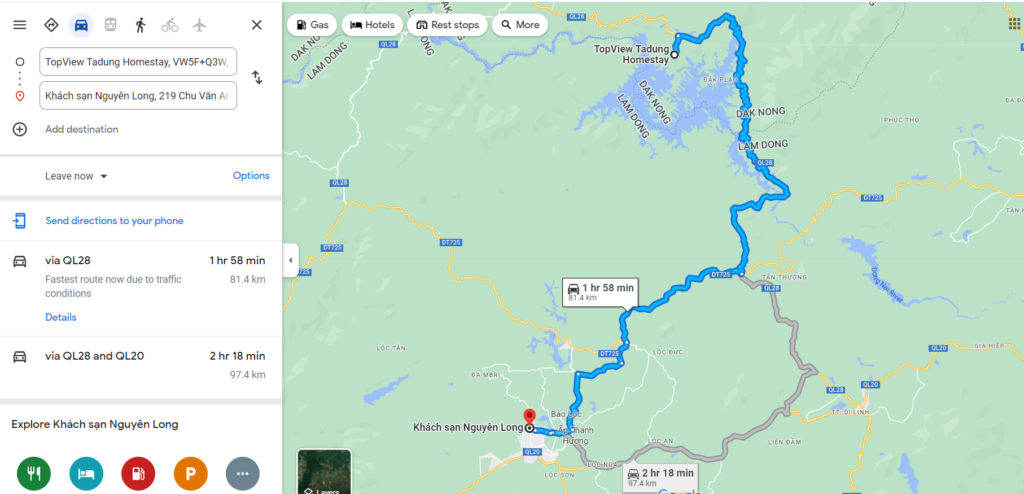Filter map by Gas stations

311,24
